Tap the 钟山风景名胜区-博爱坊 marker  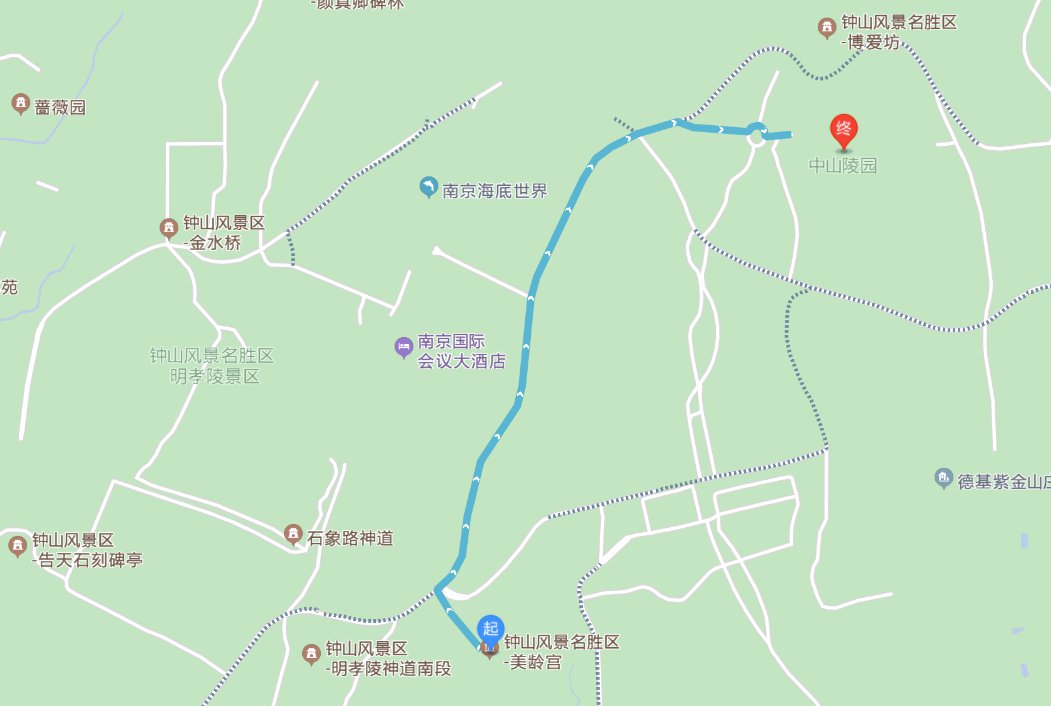point(826,28)
